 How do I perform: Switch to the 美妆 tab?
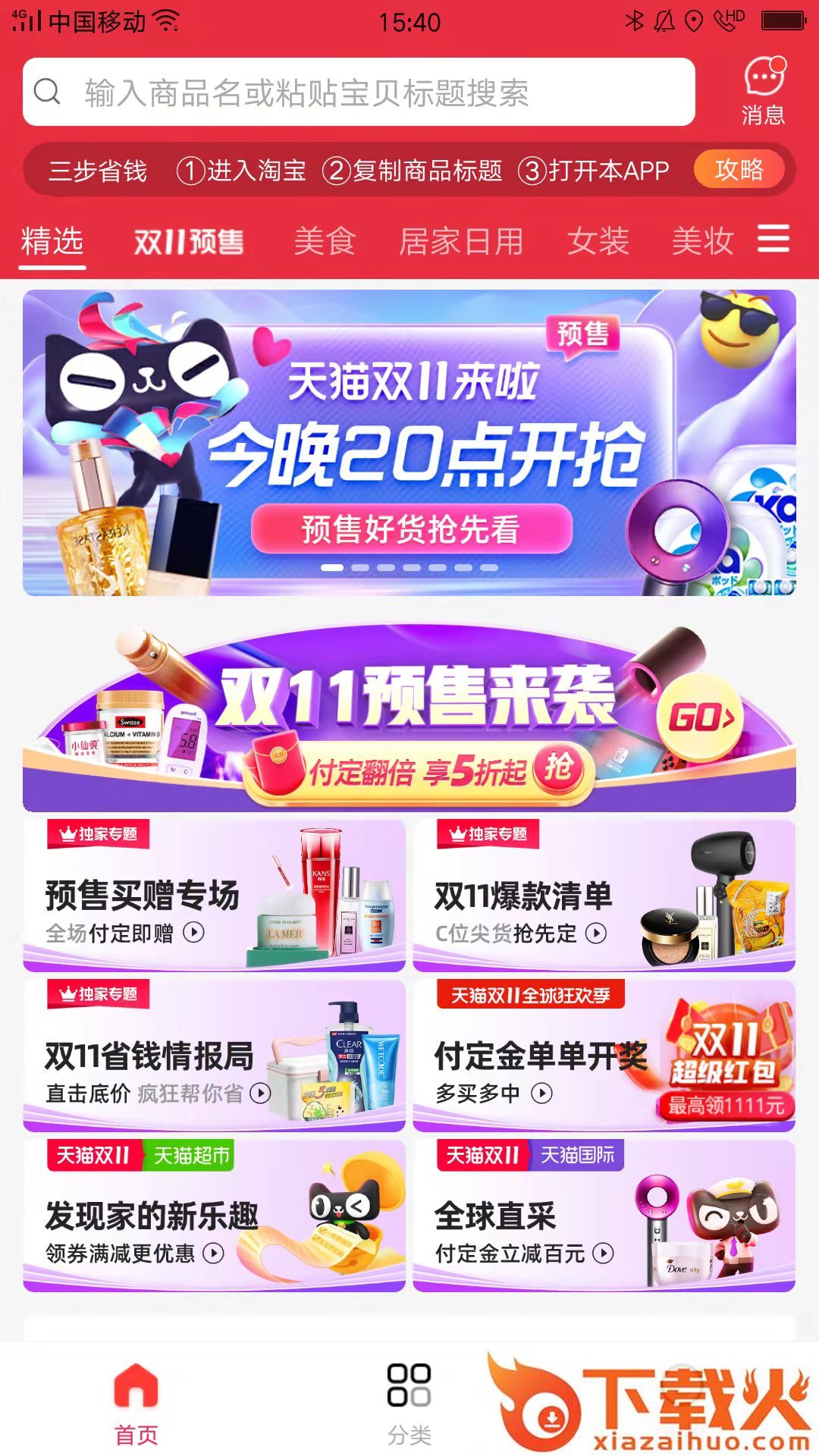coord(702,242)
